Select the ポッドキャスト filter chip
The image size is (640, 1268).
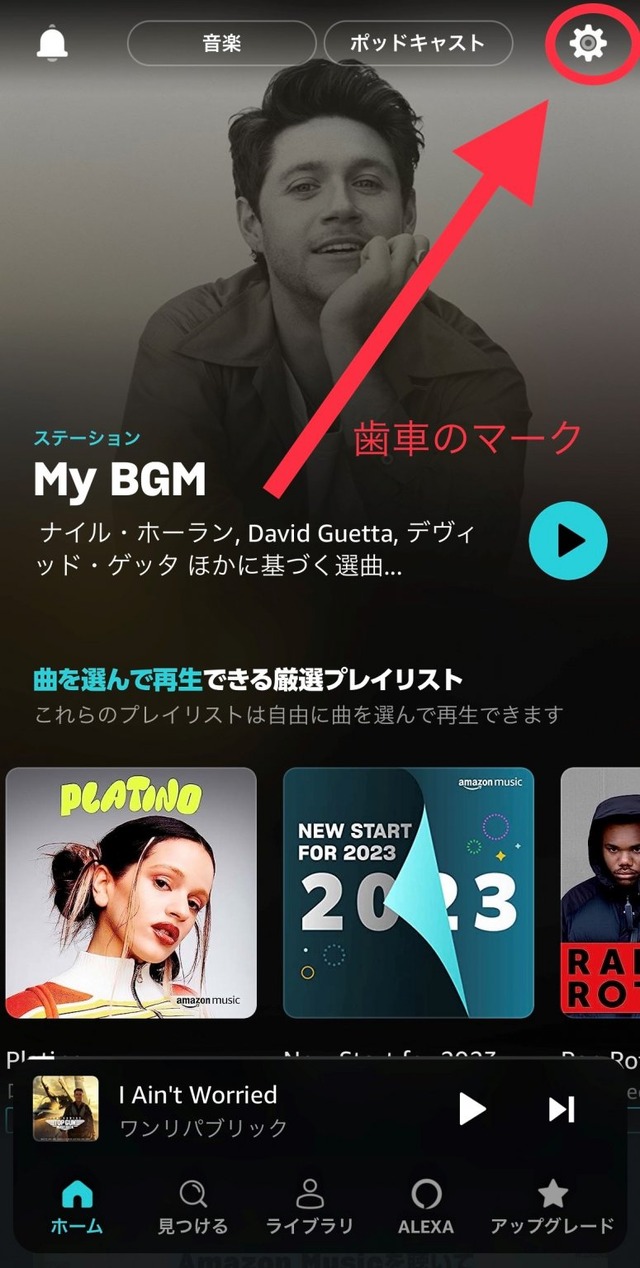click(x=418, y=44)
